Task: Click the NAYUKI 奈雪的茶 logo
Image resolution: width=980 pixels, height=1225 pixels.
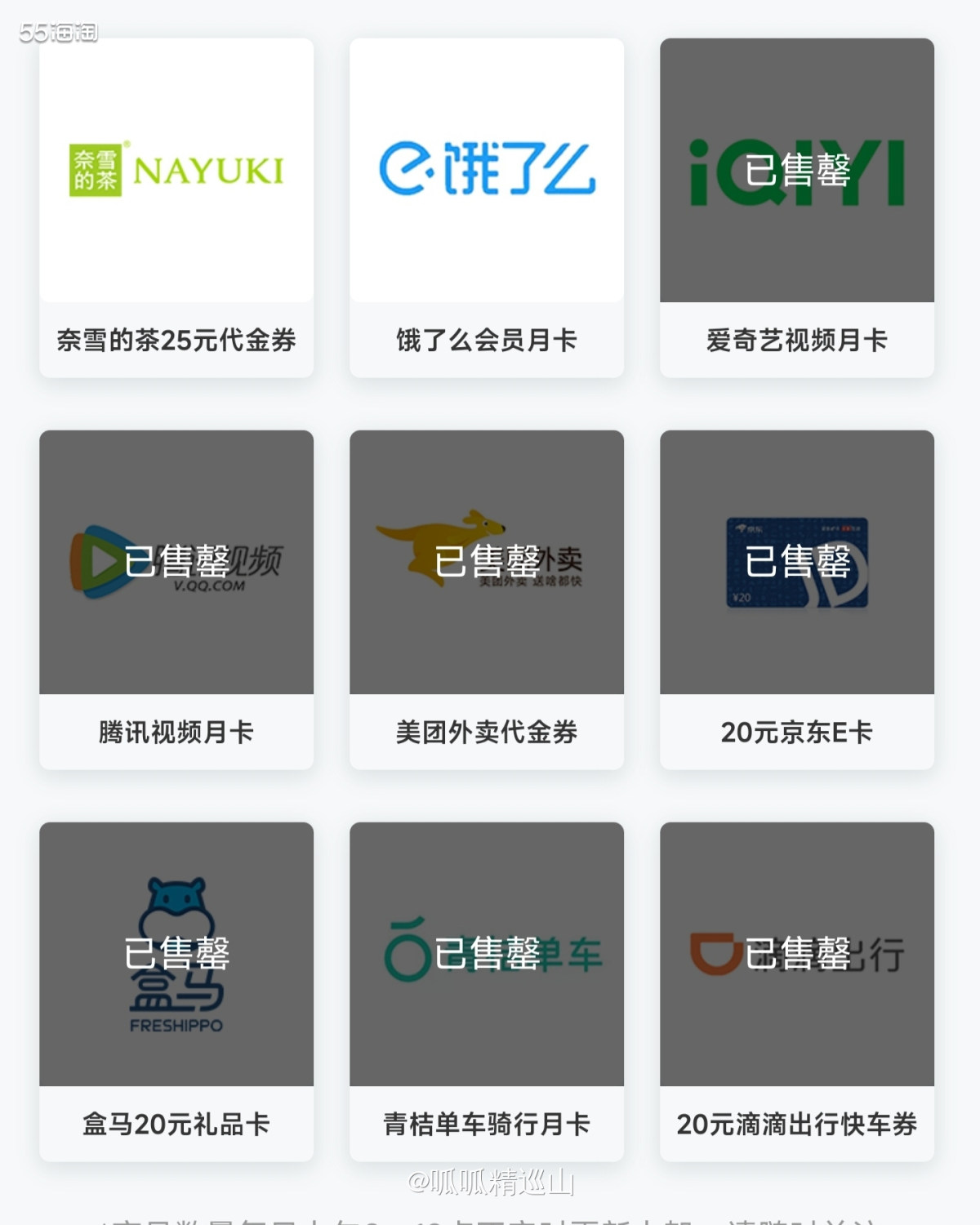Action: pyautogui.click(x=176, y=167)
